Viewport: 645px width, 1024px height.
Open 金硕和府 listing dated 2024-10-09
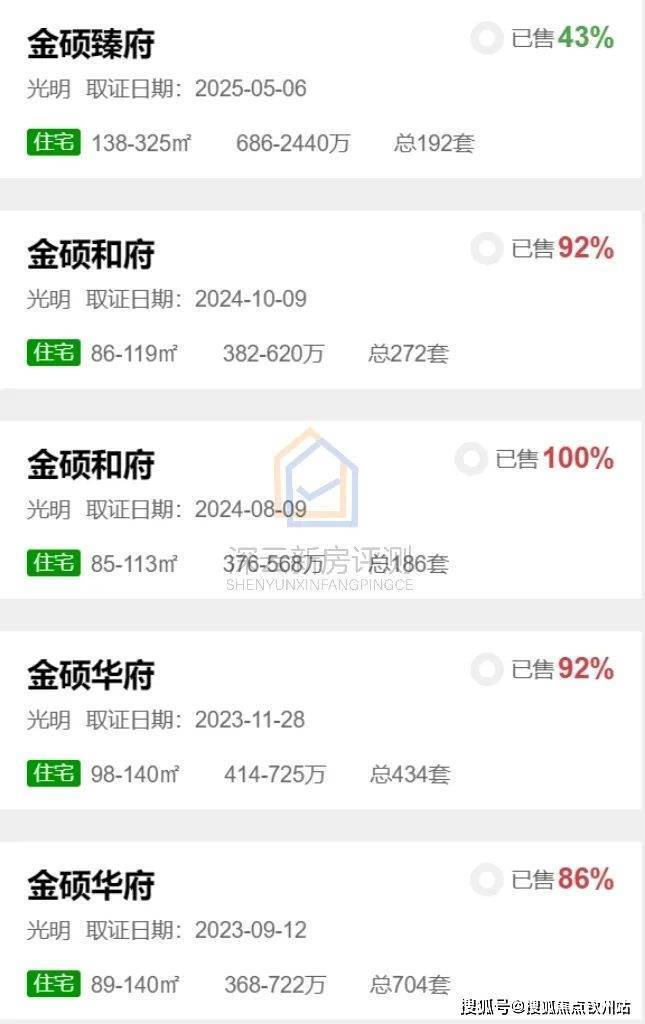[90, 254]
